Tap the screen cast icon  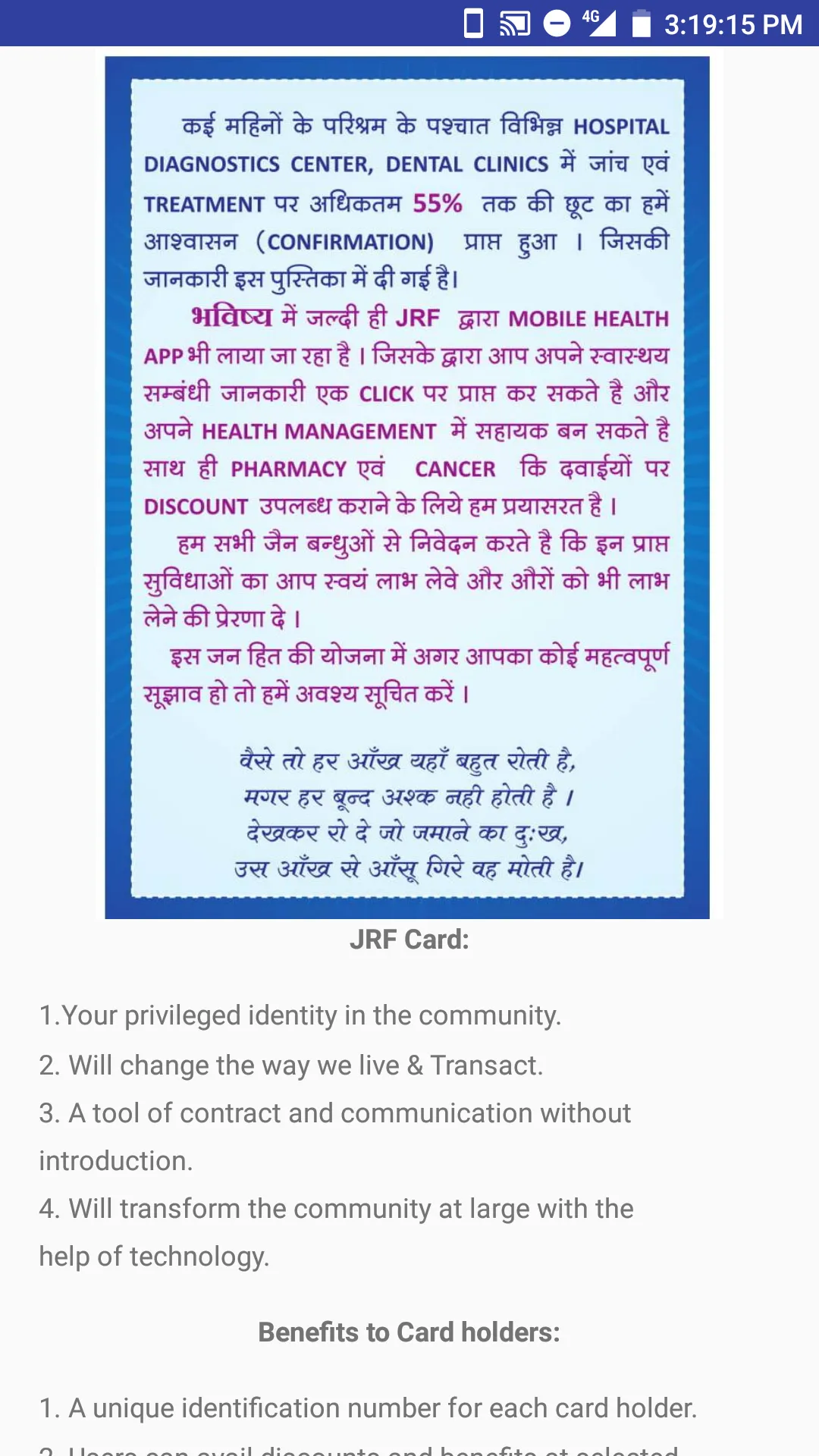point(515,24)
